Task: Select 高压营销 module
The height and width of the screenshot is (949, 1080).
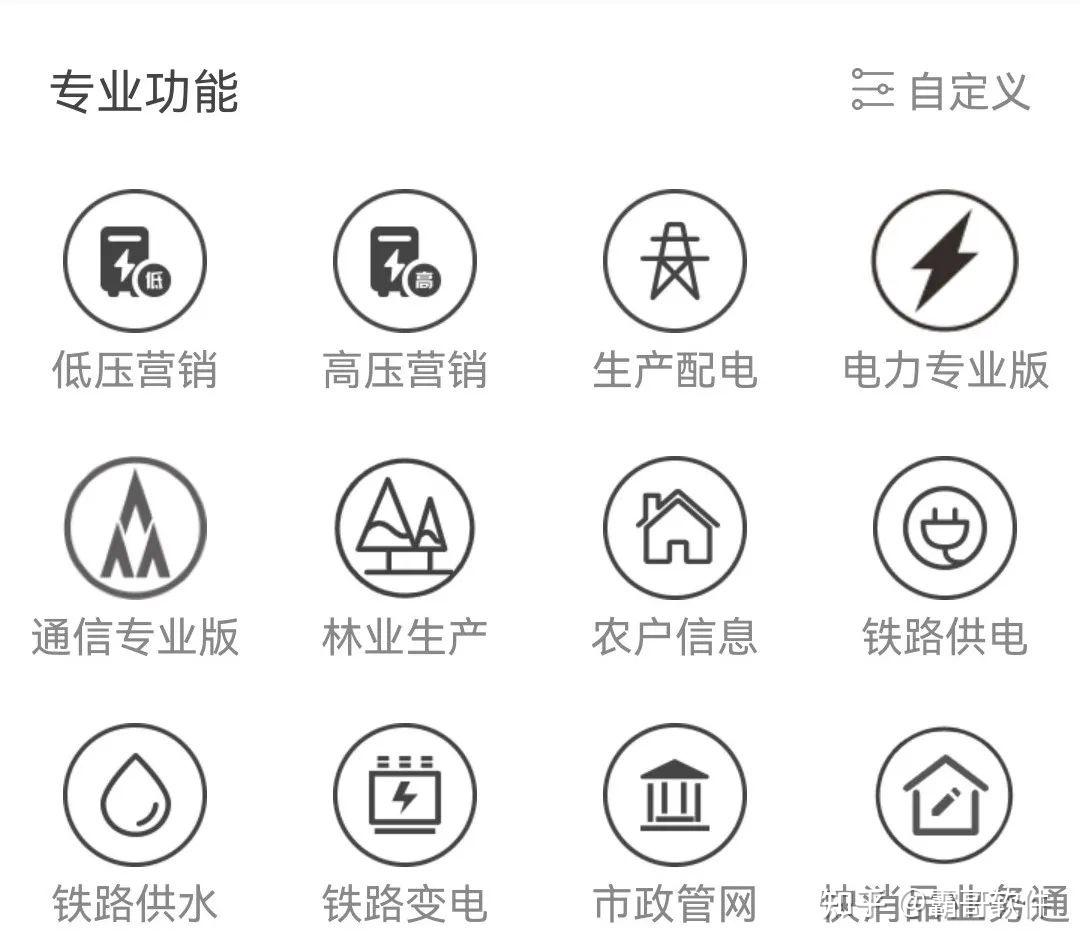Action: [405, 262]
